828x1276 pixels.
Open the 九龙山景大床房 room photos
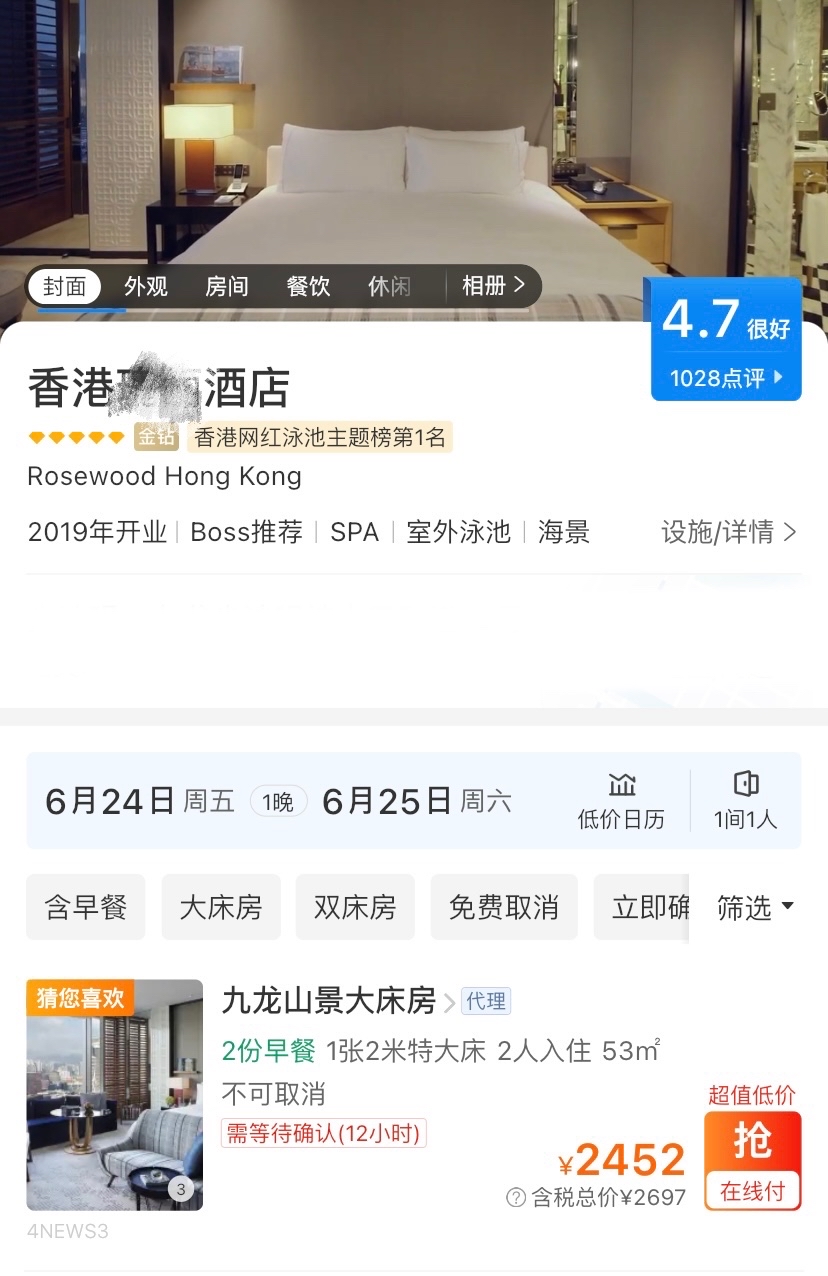(115, 1095)
